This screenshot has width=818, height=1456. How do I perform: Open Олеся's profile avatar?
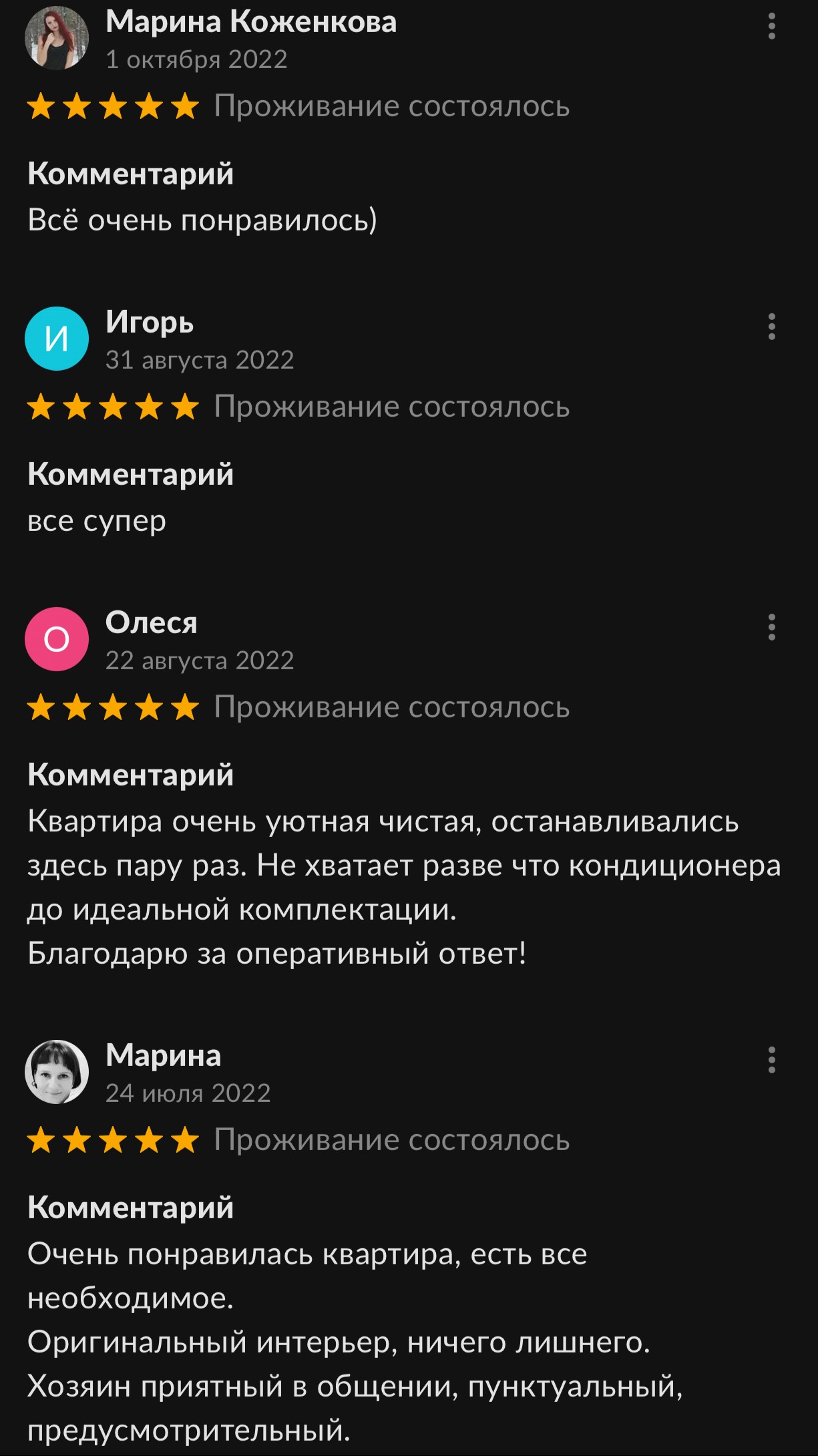pyautogui.click(x=57, y=639)
